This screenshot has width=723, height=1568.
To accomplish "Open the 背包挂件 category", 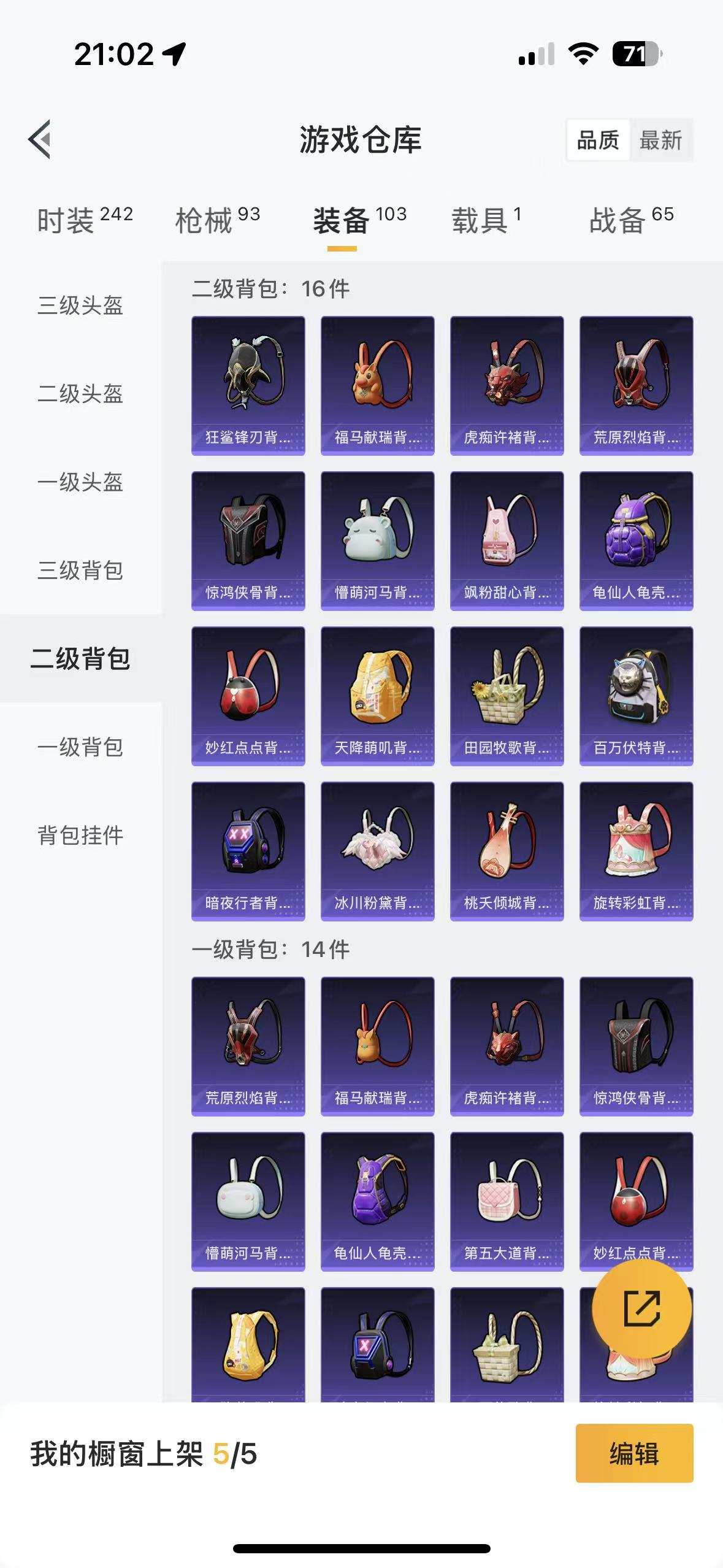I will (80, 836).
